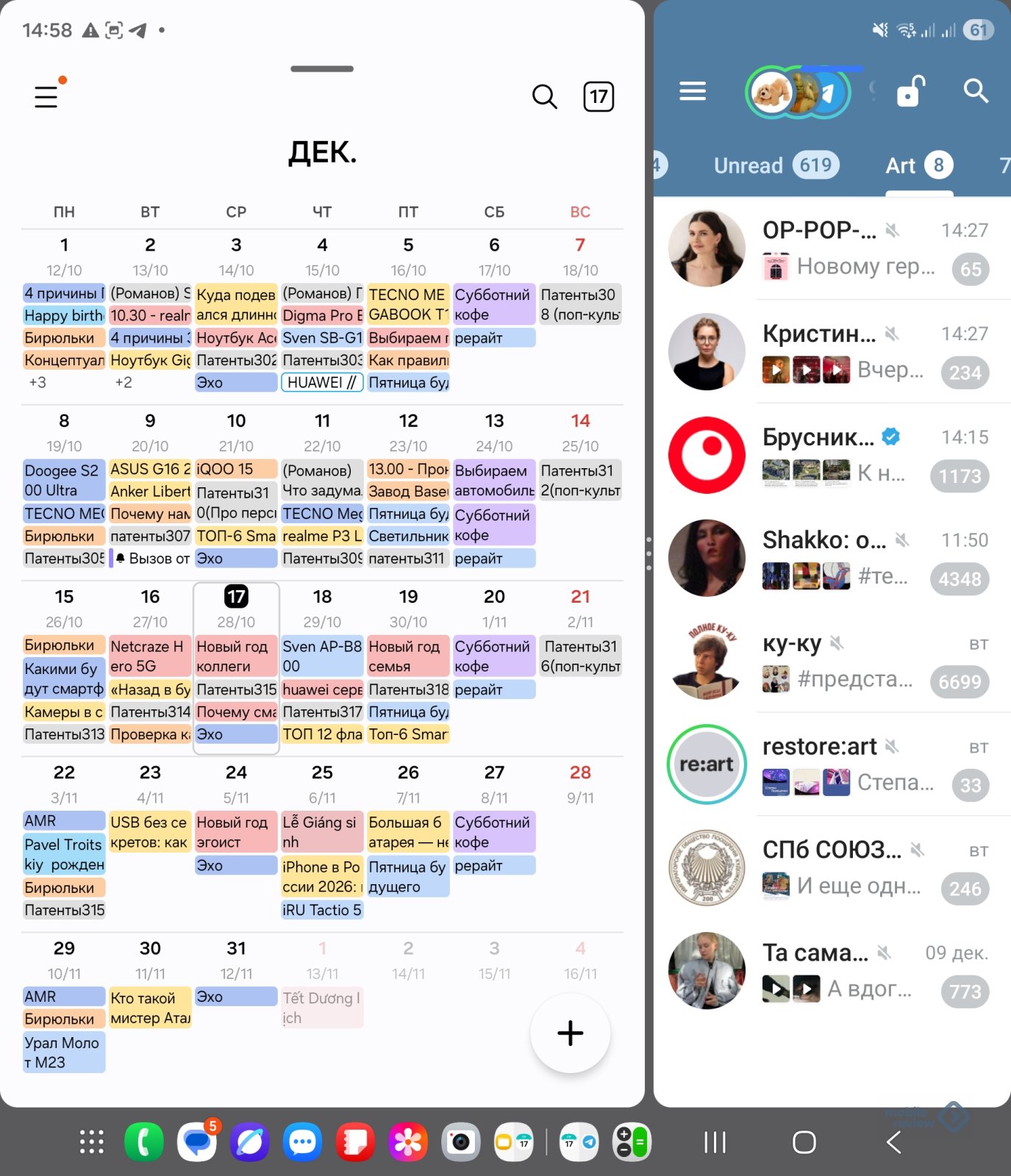Open the app drawer grid in taskbar
This screenshot has width=1011, height=1176.
tap(92, 1142)
